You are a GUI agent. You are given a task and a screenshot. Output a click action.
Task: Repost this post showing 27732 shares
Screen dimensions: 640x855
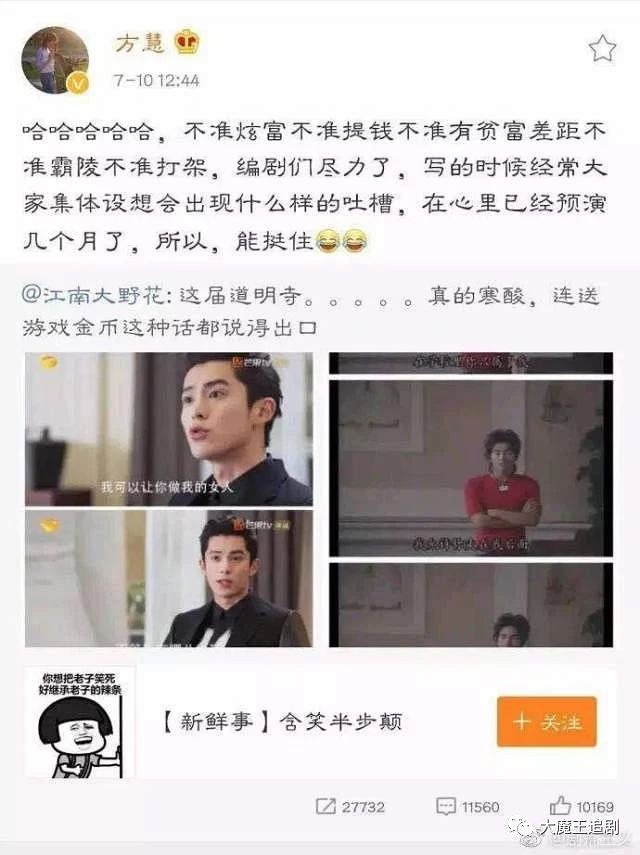tap(352, 806)
